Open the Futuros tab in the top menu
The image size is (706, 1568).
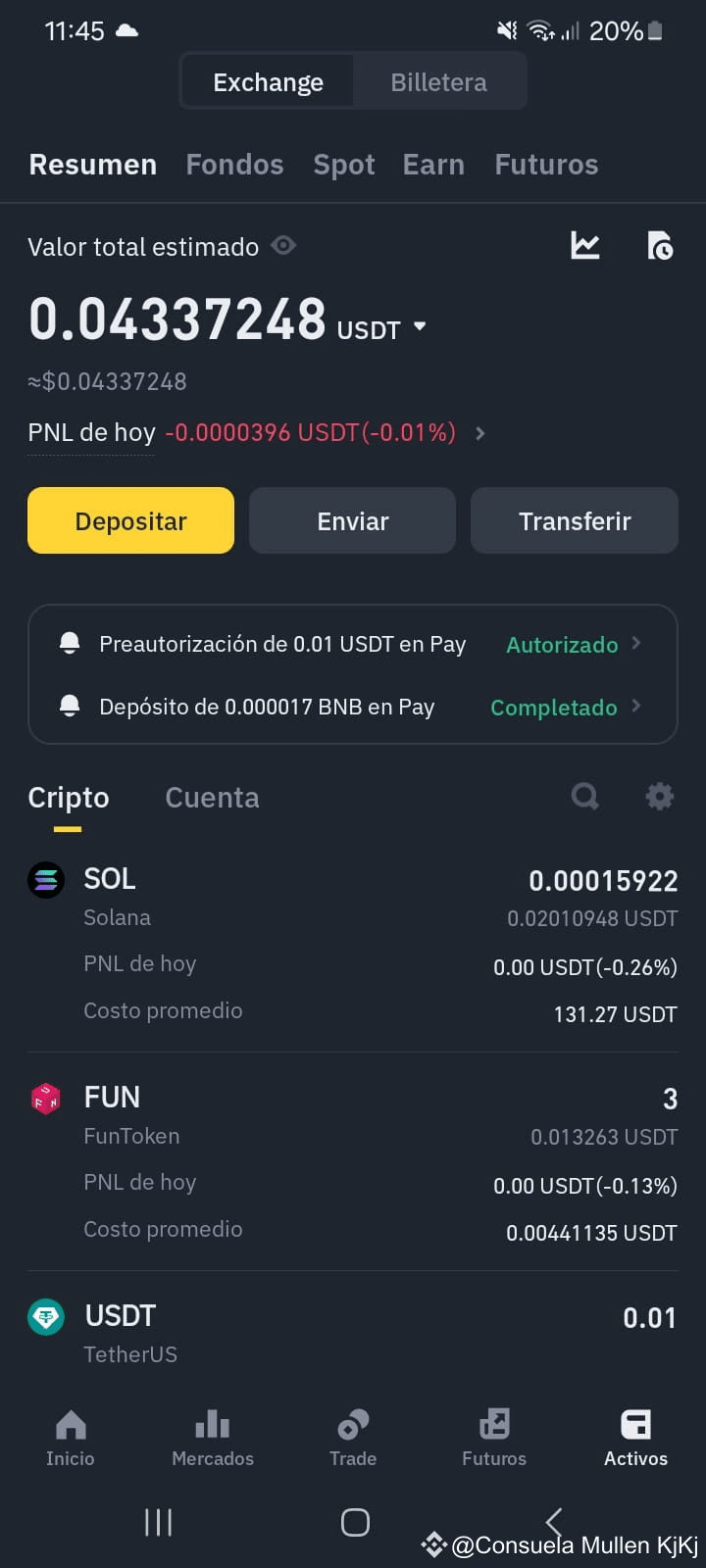546,164
